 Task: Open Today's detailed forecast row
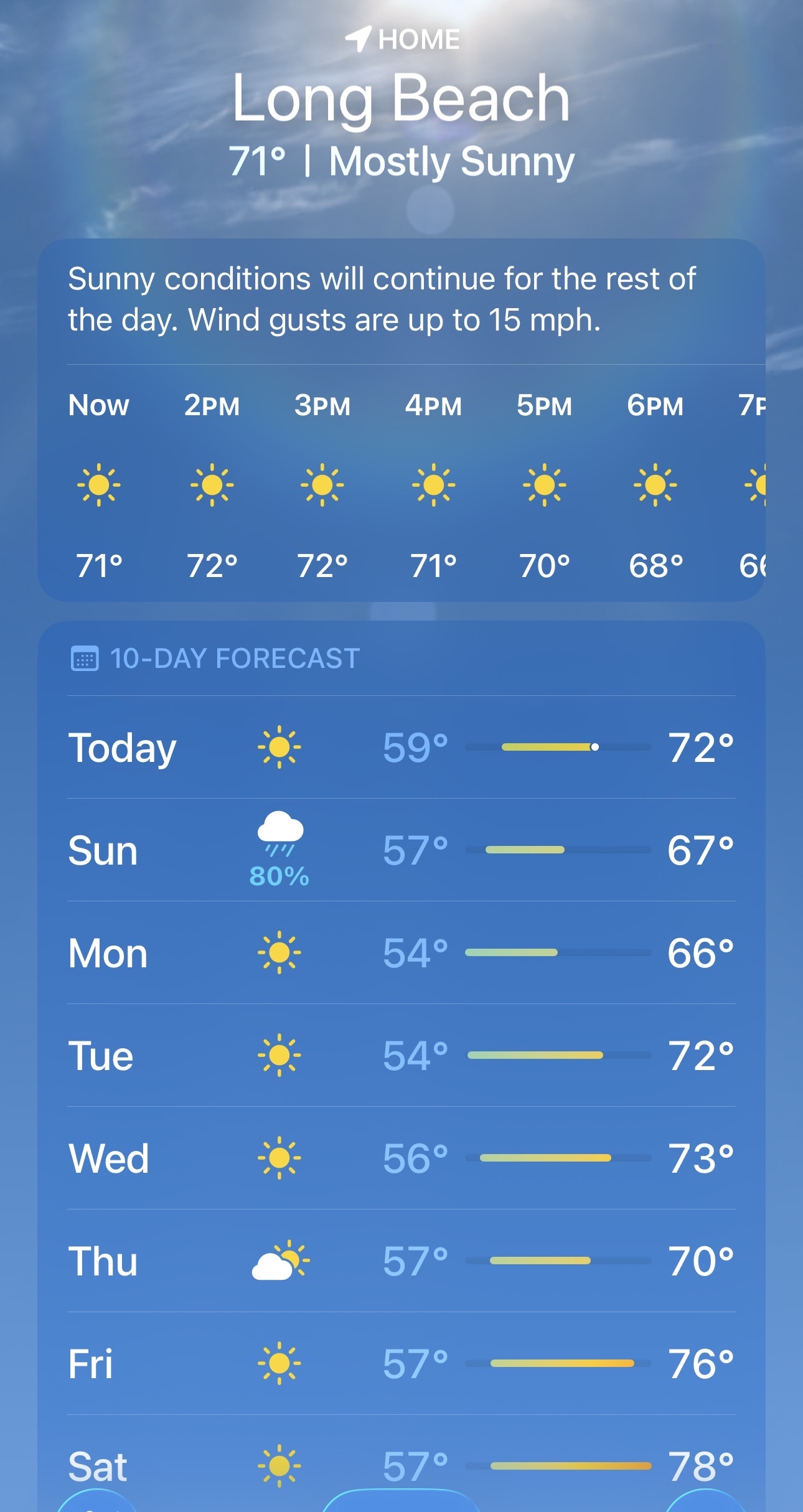pyautogui.click(x=401, y=747)
